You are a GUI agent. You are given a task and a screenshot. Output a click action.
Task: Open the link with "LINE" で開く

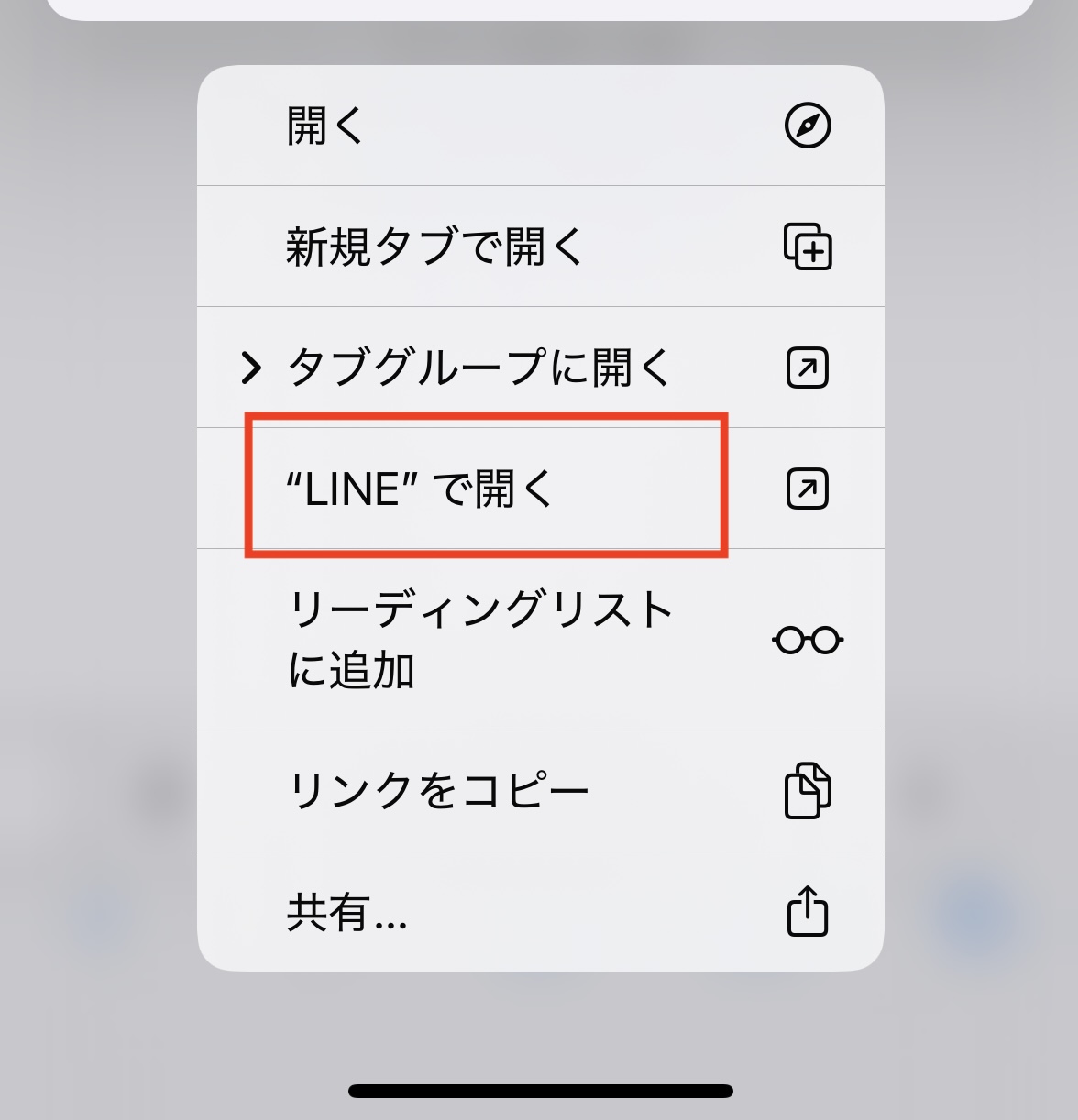(x=540, y=489)
